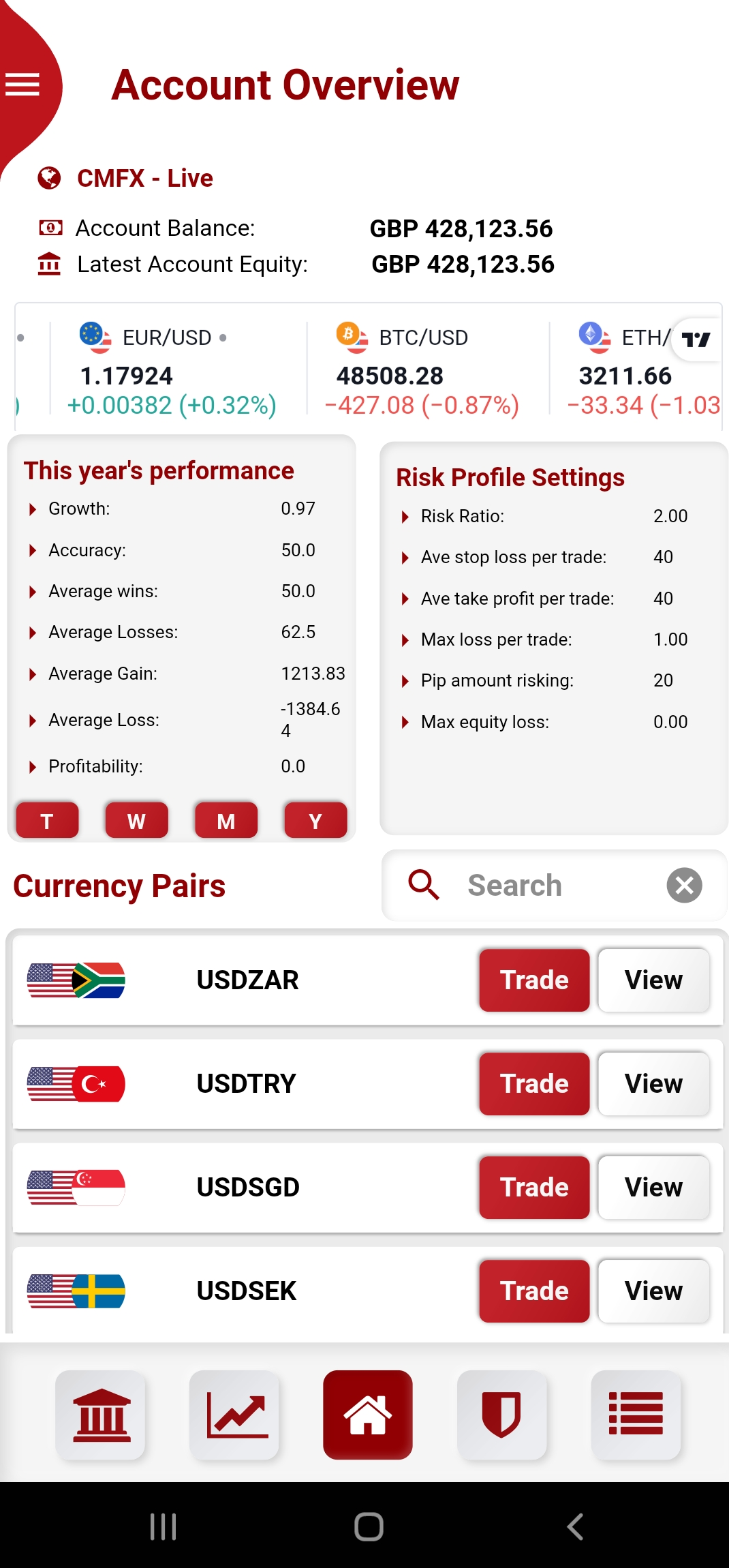Trade the USDSGD pair
The height and width of the screenshot is (1568, 729).
(x=534, y=1187)
